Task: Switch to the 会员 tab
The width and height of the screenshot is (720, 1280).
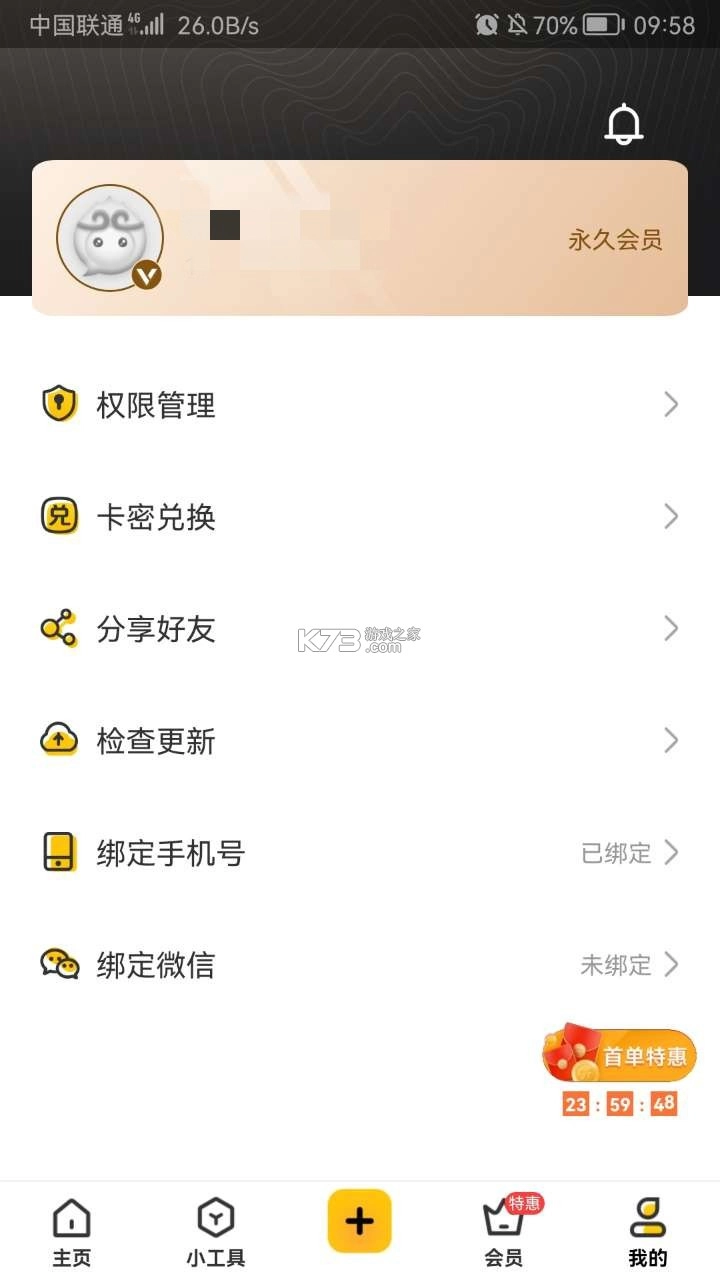Action: point(504,1232)
